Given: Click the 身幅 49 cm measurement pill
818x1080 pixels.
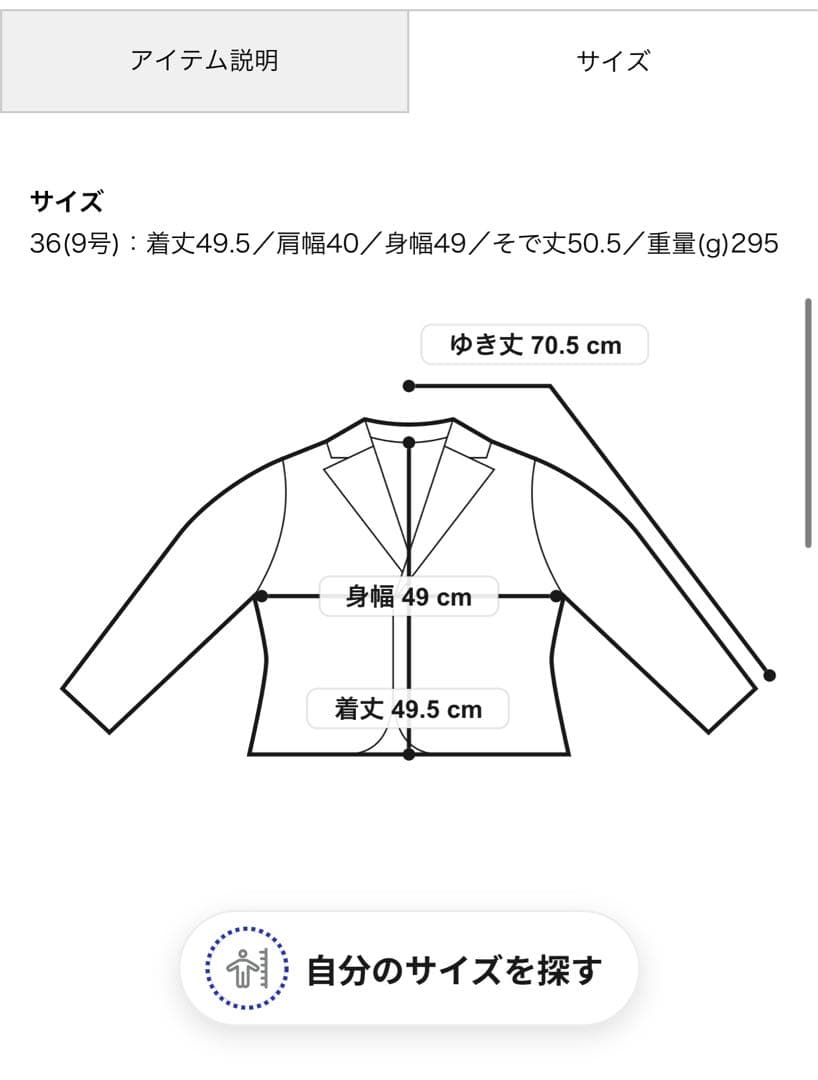Looking at the screenshot, I should point(408,597).
